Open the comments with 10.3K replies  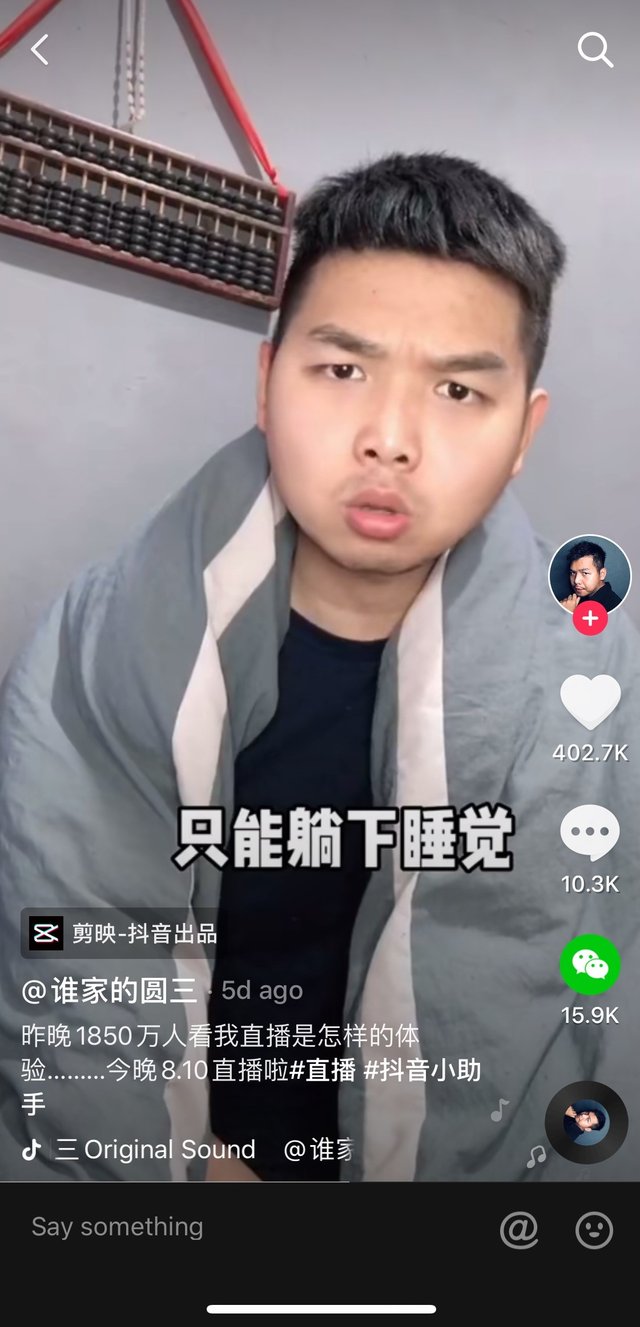590,832
